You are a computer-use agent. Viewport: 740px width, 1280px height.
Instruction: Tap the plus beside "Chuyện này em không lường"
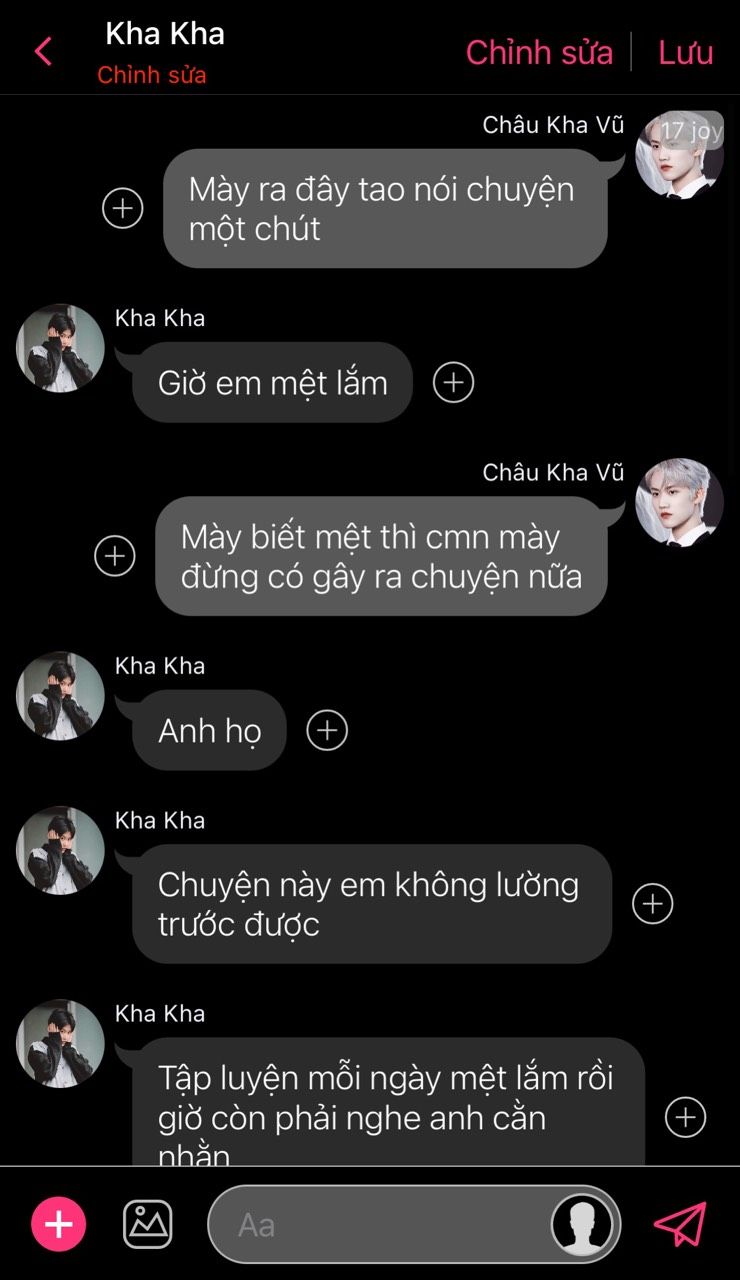pos(653,904)
